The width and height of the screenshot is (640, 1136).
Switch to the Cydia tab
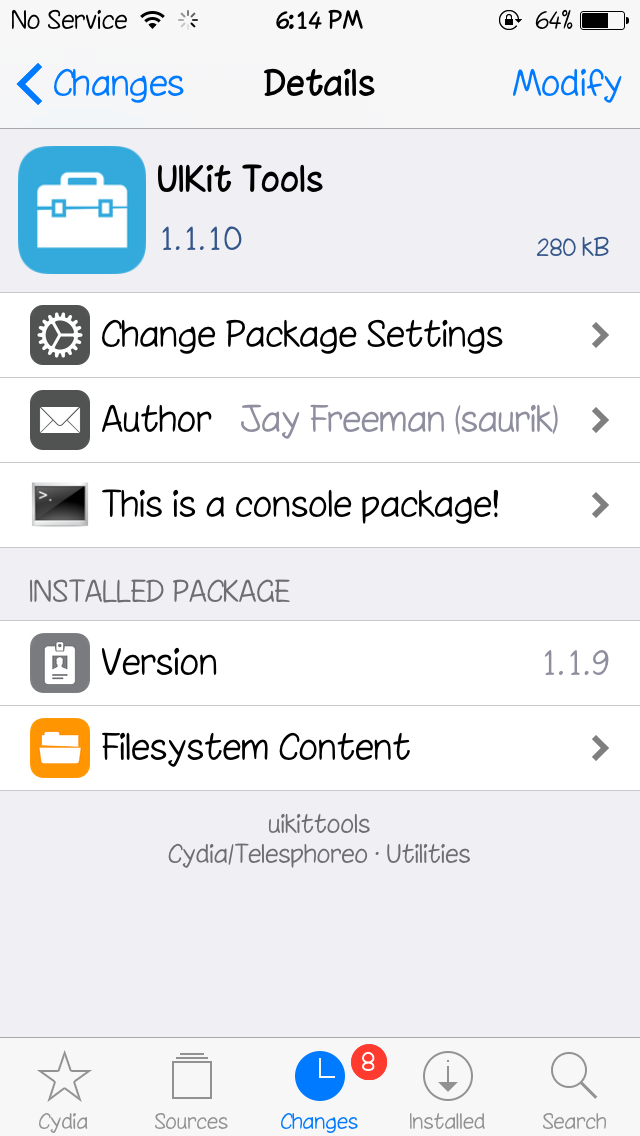[x=63, y=1090]
